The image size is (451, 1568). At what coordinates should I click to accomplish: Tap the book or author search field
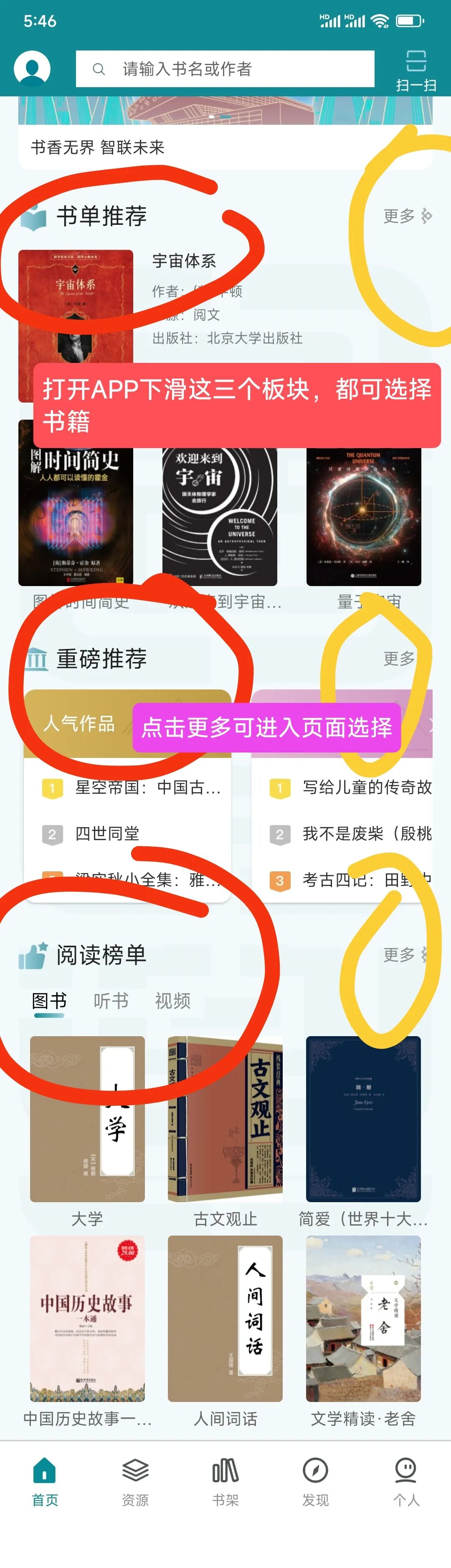[225, 69]
